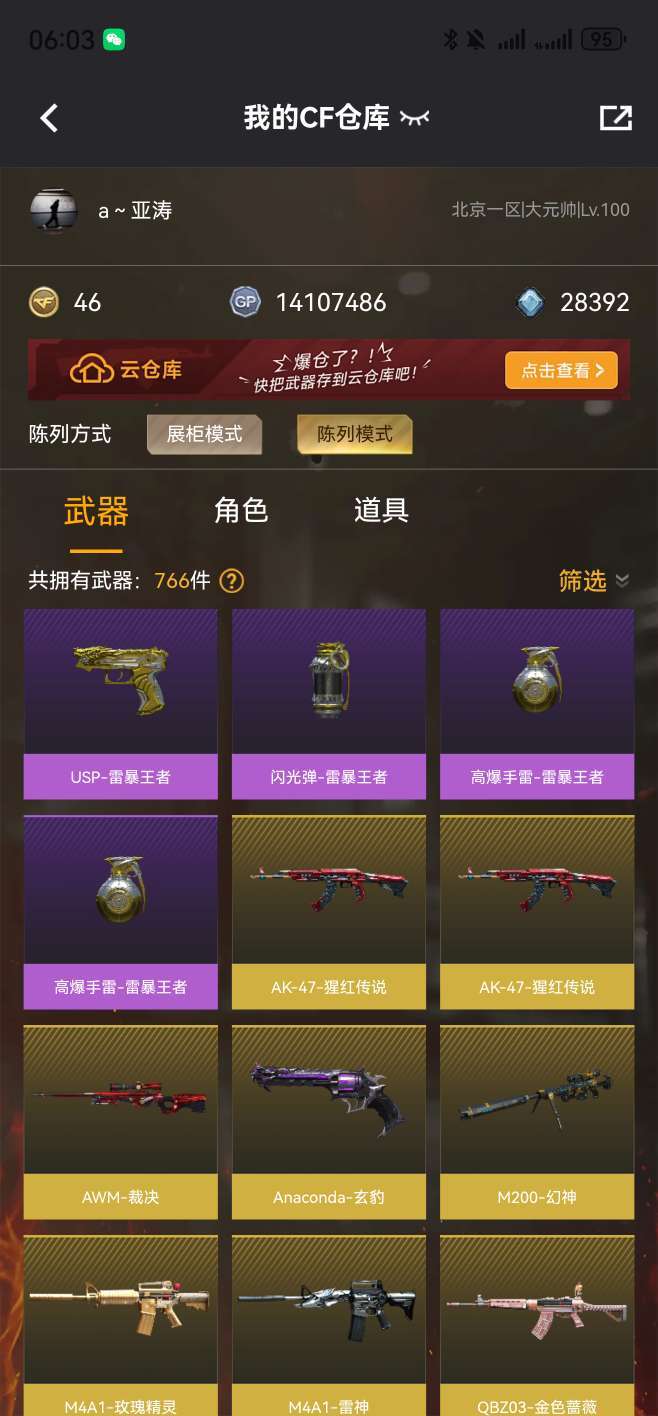View the M200-幻神 weapon card
Image resolution: width=658 pixels, height=1416 pixels.
pos(537,1122)
